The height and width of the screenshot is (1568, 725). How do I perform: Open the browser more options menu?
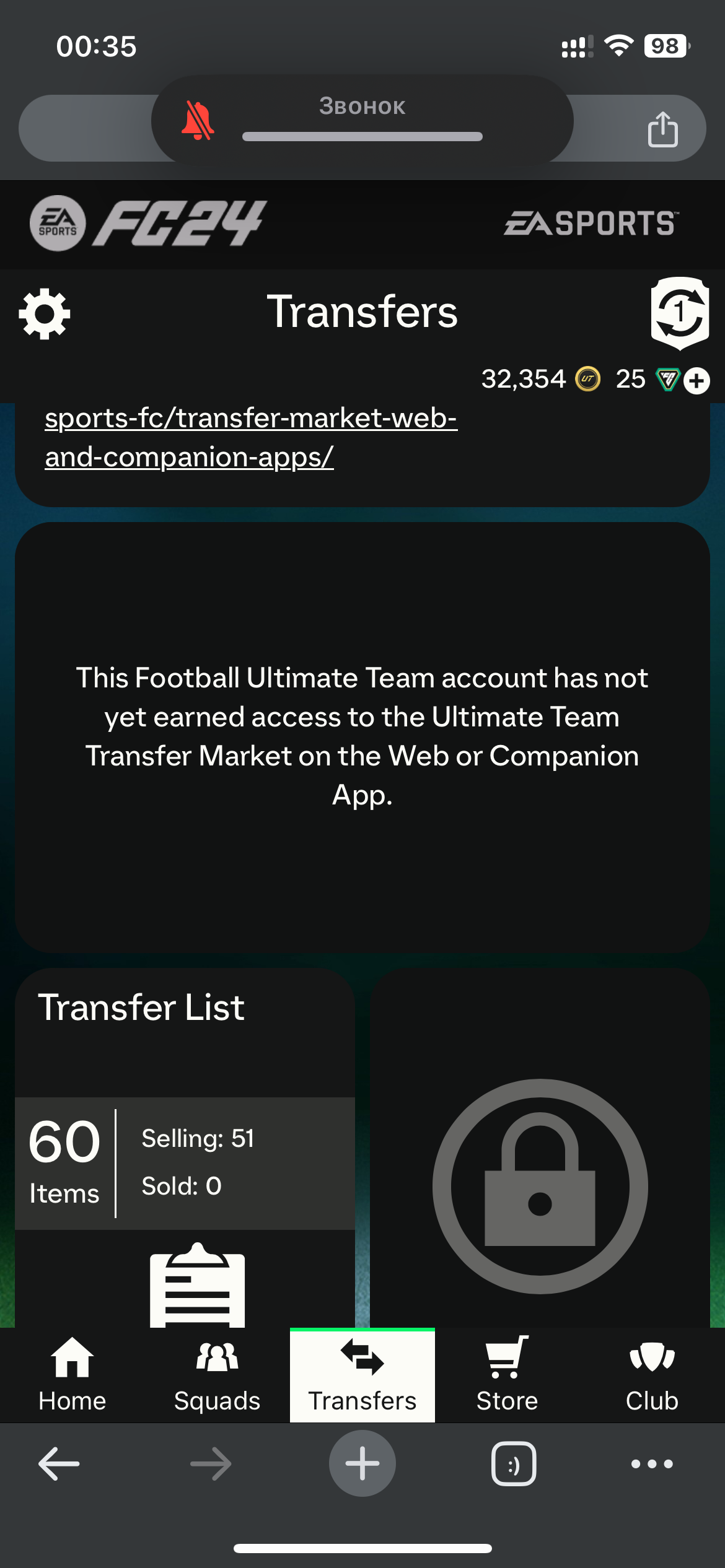tap(652, 1464)
